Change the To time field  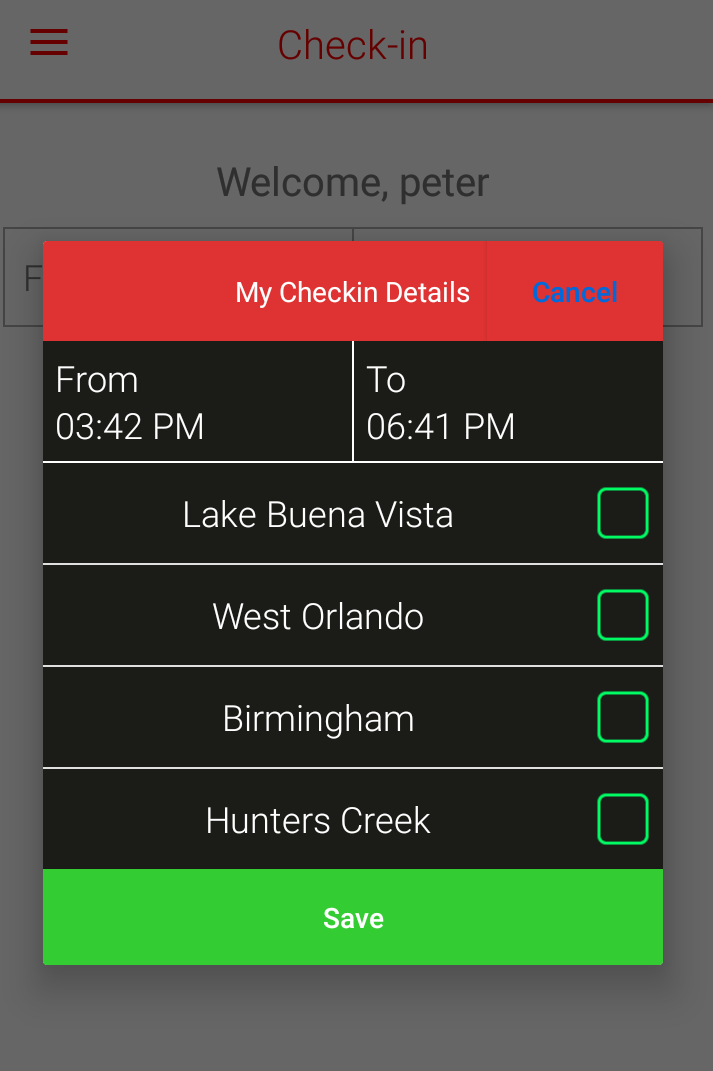pyautogui.click(x=508, y=403)
